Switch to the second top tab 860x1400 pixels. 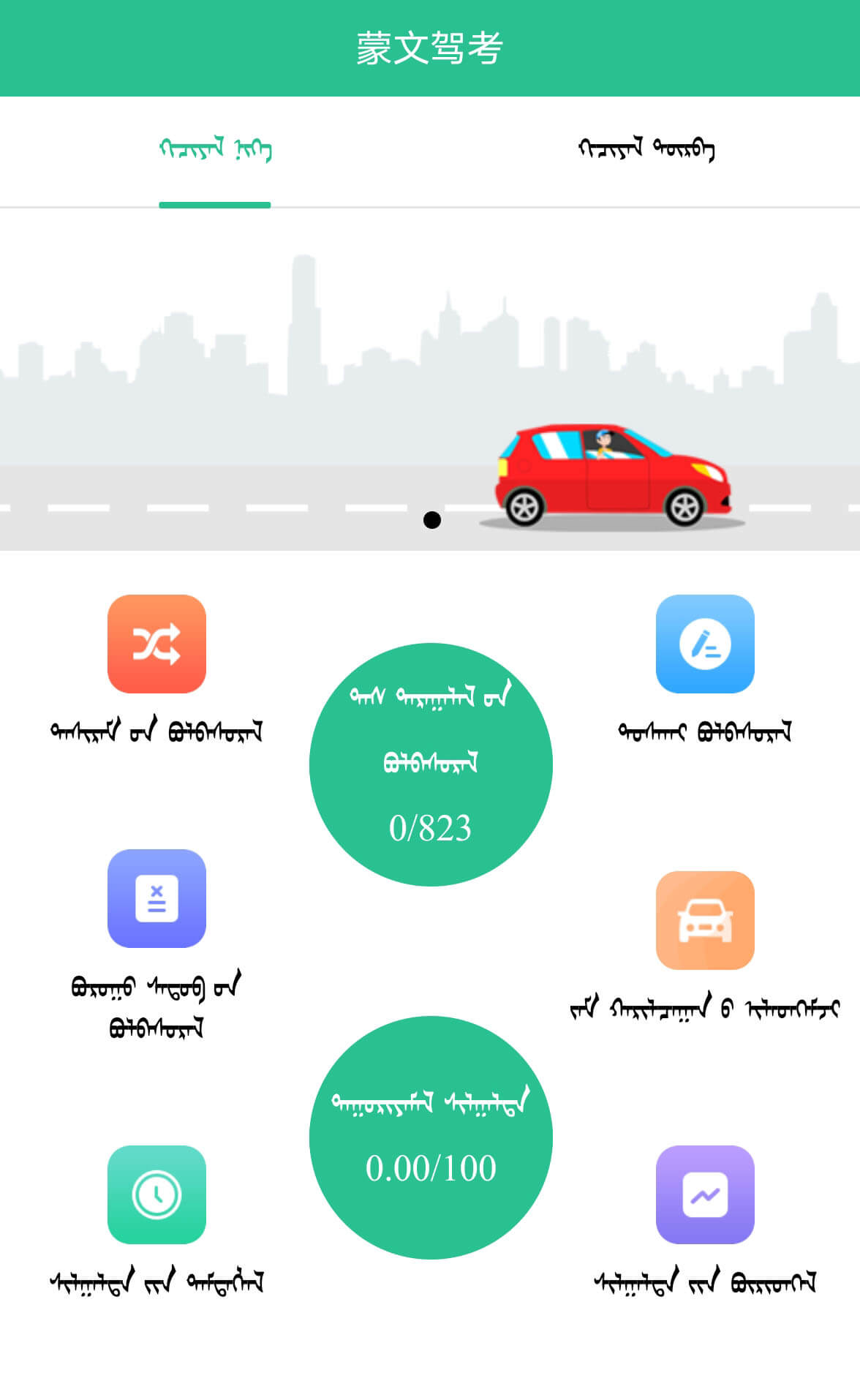click(645, 150)
